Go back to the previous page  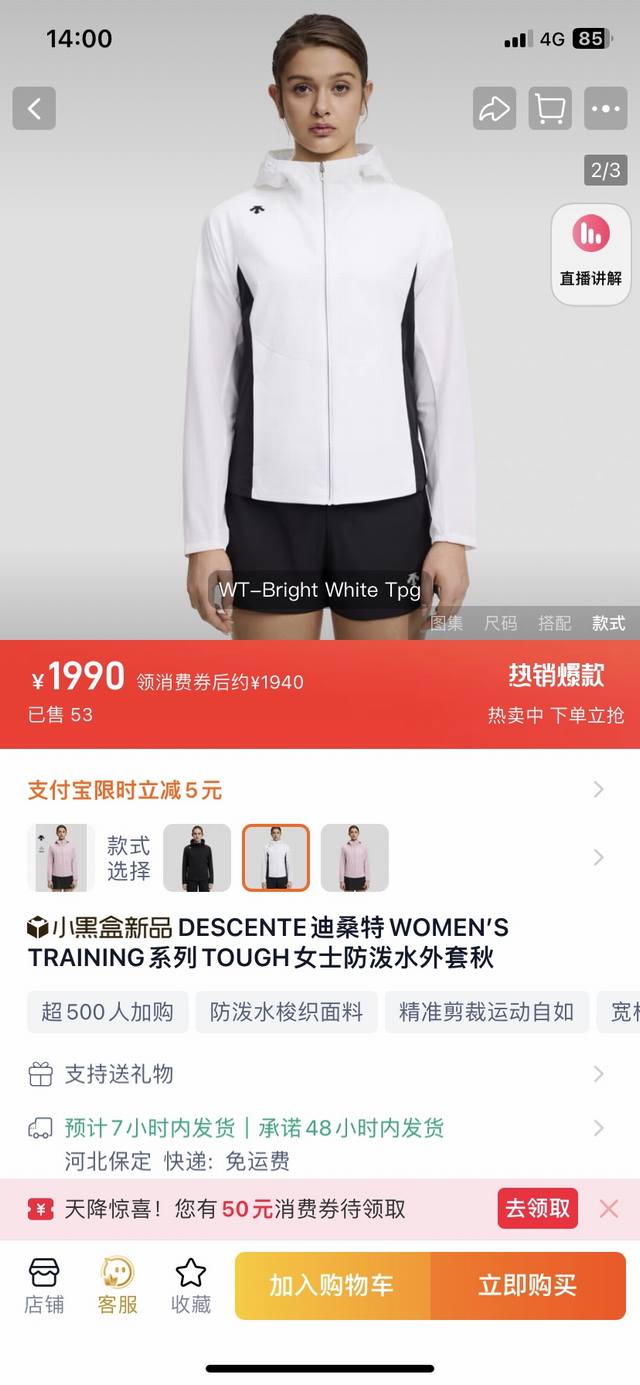pos(34,108)
